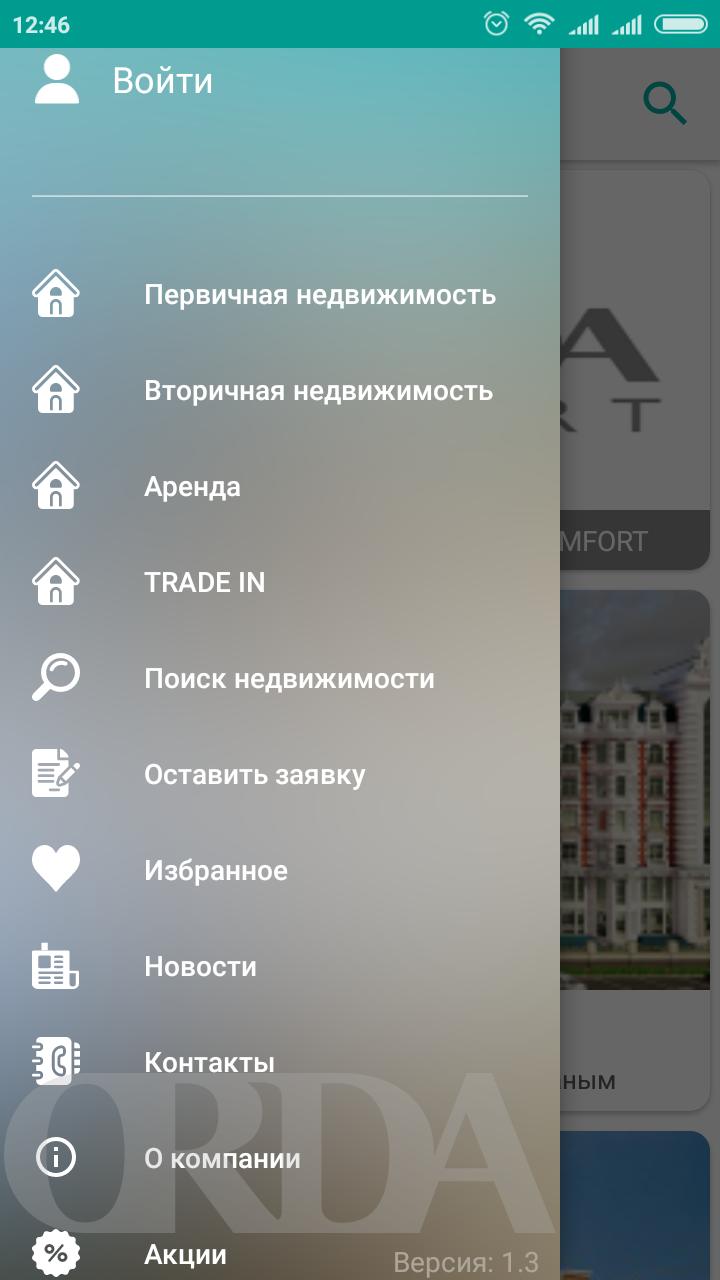Go to Аренда listings
The width and height of the screenshot is (720, 1280).
pyautogui.click(x=192, y=487)
